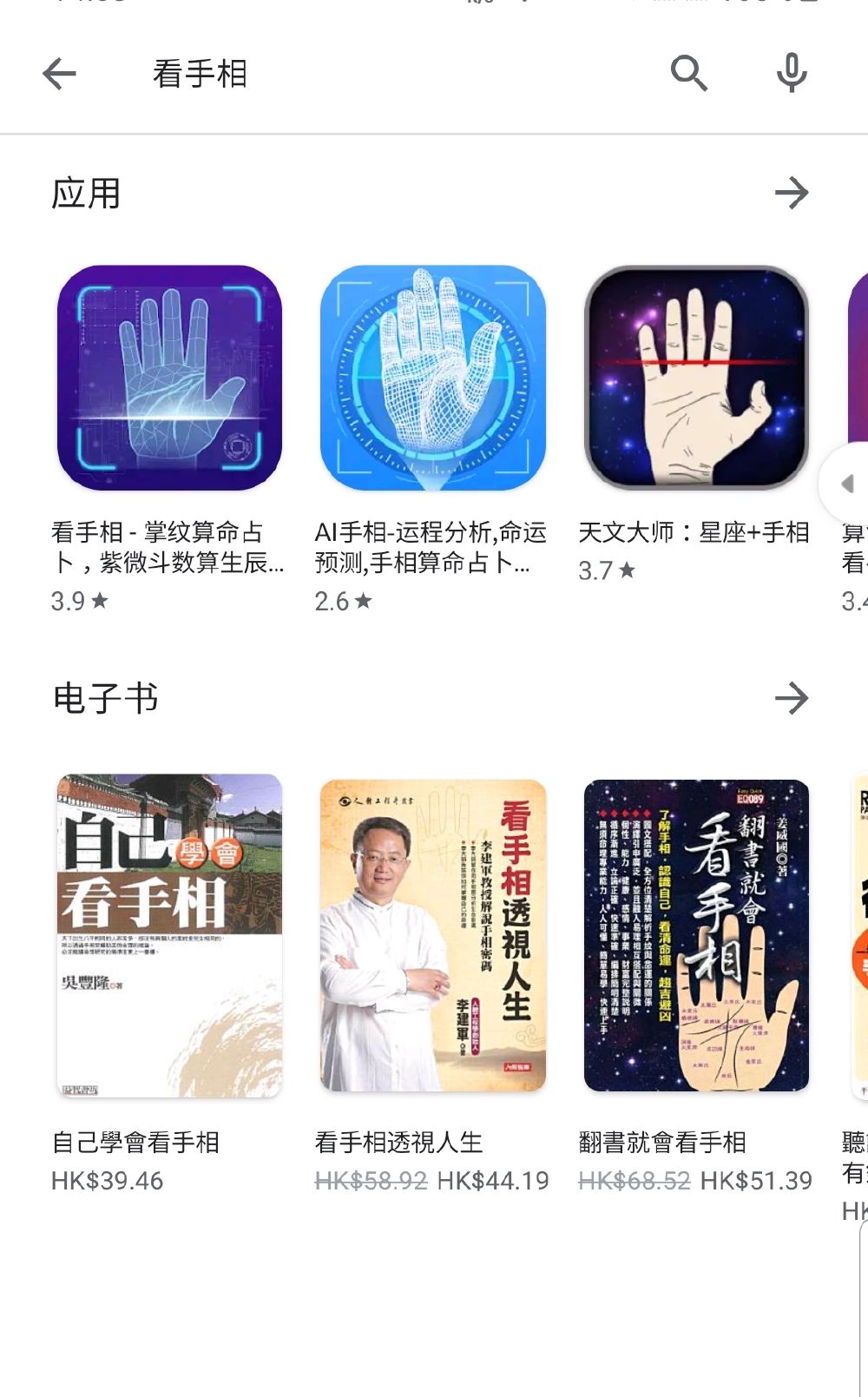Tap the floating side panel arrow
Screen dimensions: 868x1397
847,484
